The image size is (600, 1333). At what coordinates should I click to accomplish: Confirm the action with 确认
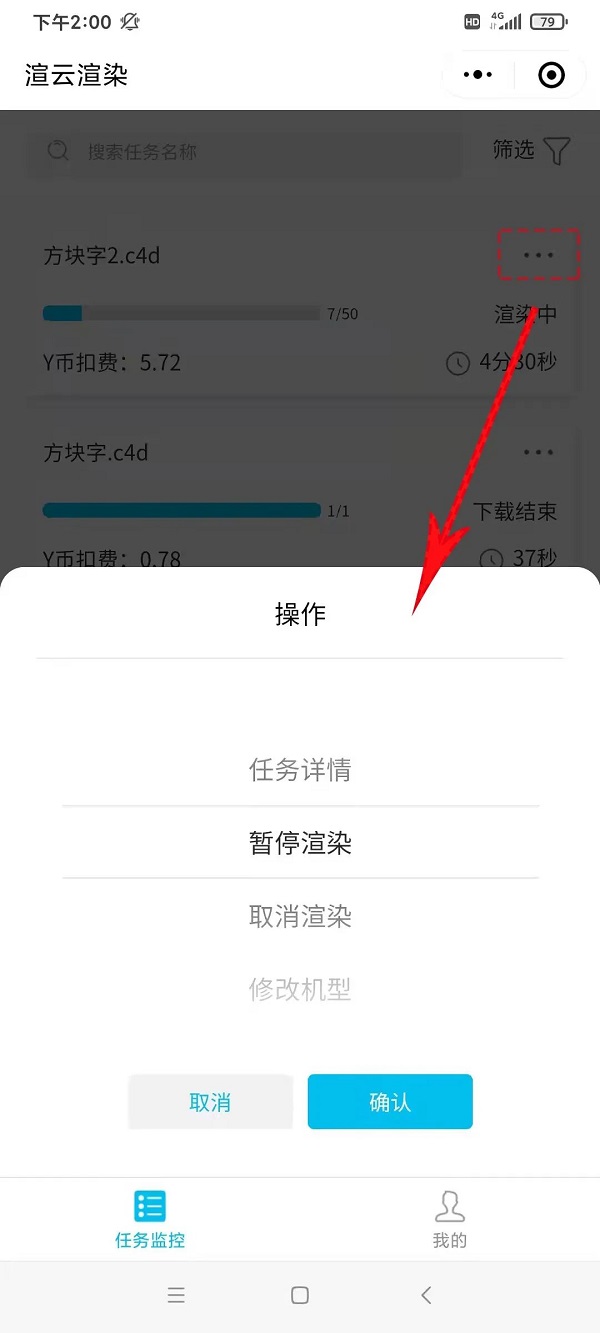(390, 1102)
